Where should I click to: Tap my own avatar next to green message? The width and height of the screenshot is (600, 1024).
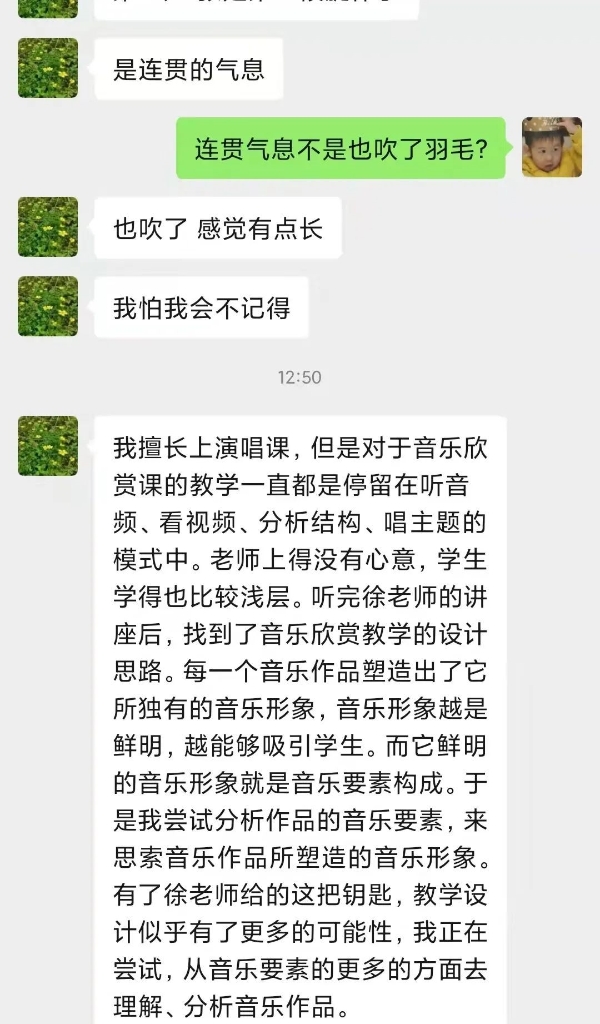point(552,147)
